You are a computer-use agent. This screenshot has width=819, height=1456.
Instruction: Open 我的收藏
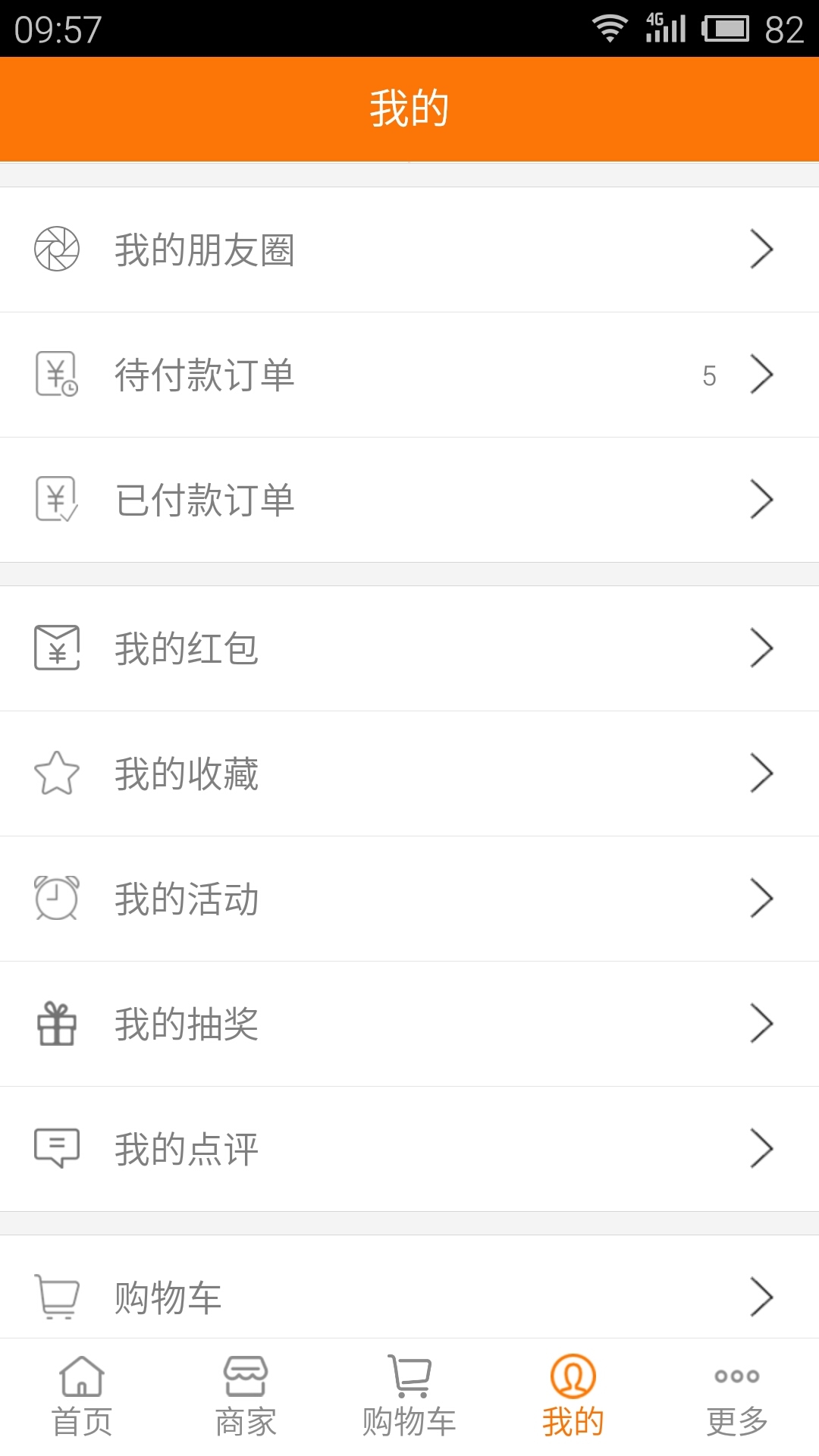click(x=409, y=773)
